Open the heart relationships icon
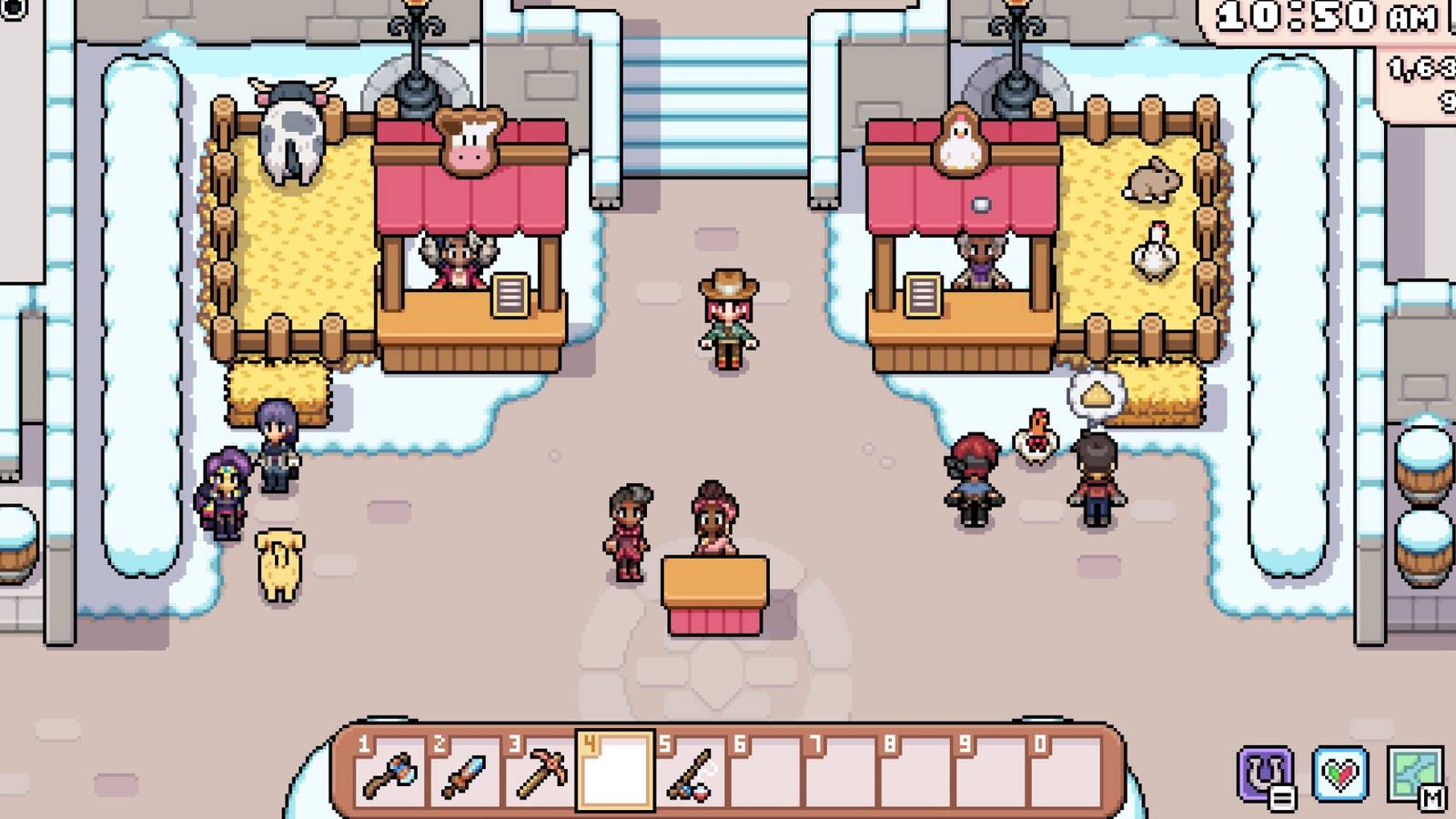This screenshot has width=1456, height=819. pyautogui.click(x=1340, y=773)
